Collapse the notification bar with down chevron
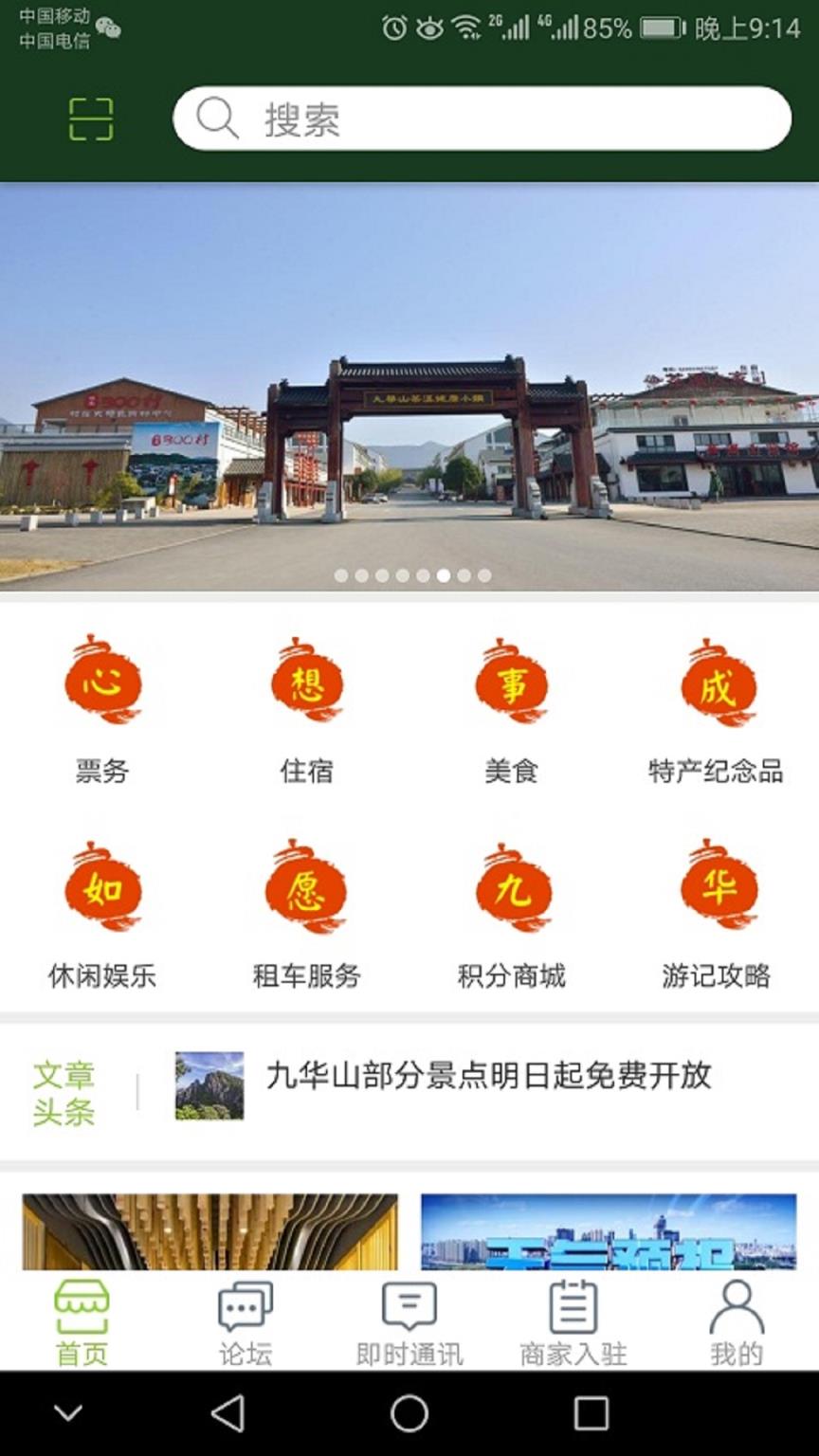Viewport: 819px width, 1456px height. pos(65,1411)
